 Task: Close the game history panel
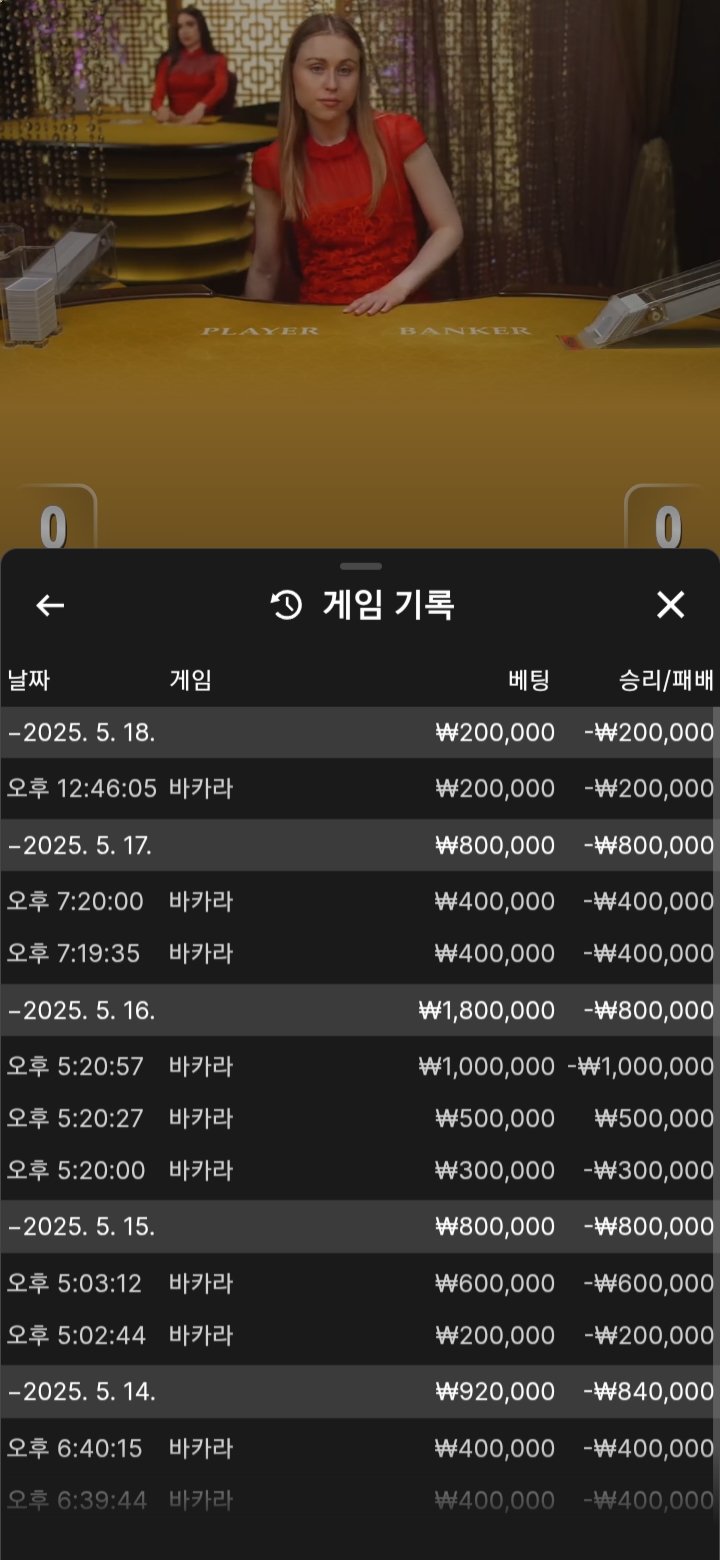(670, 605)
